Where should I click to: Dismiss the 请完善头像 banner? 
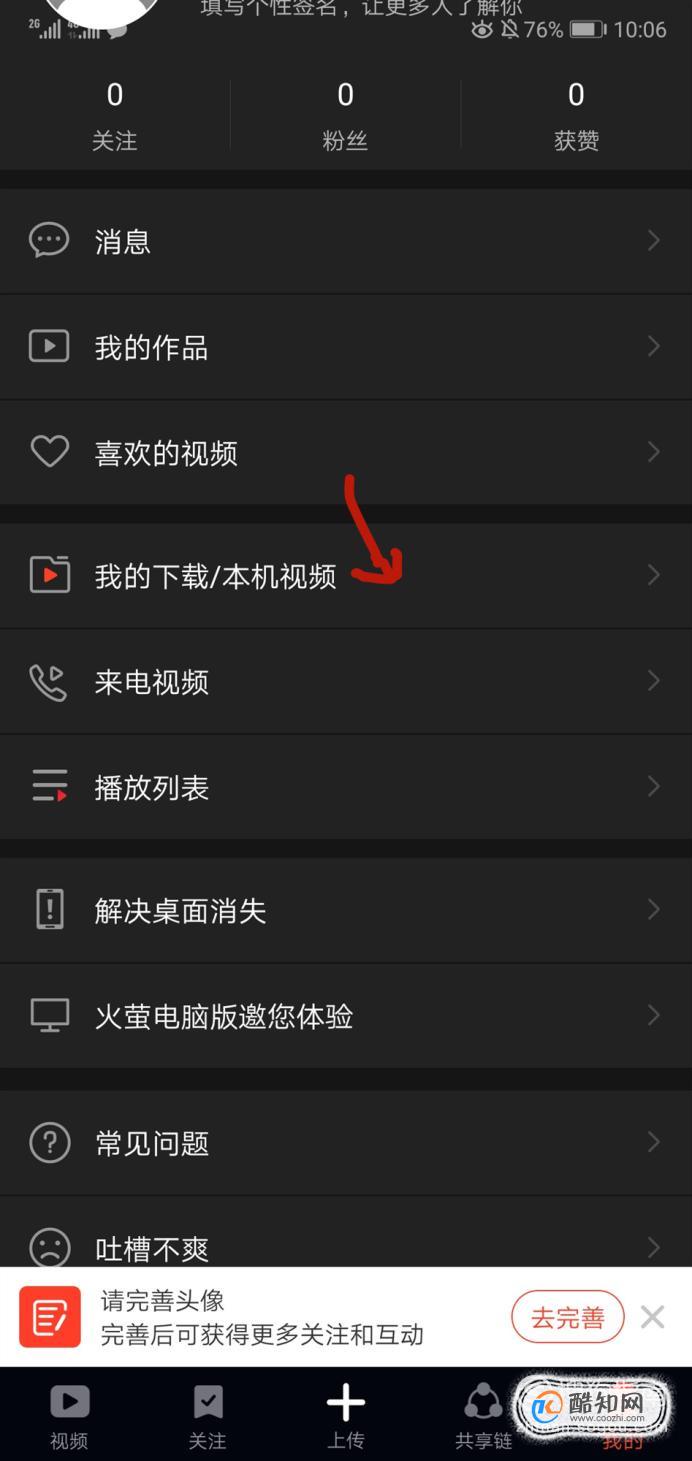click(653, 1317)
